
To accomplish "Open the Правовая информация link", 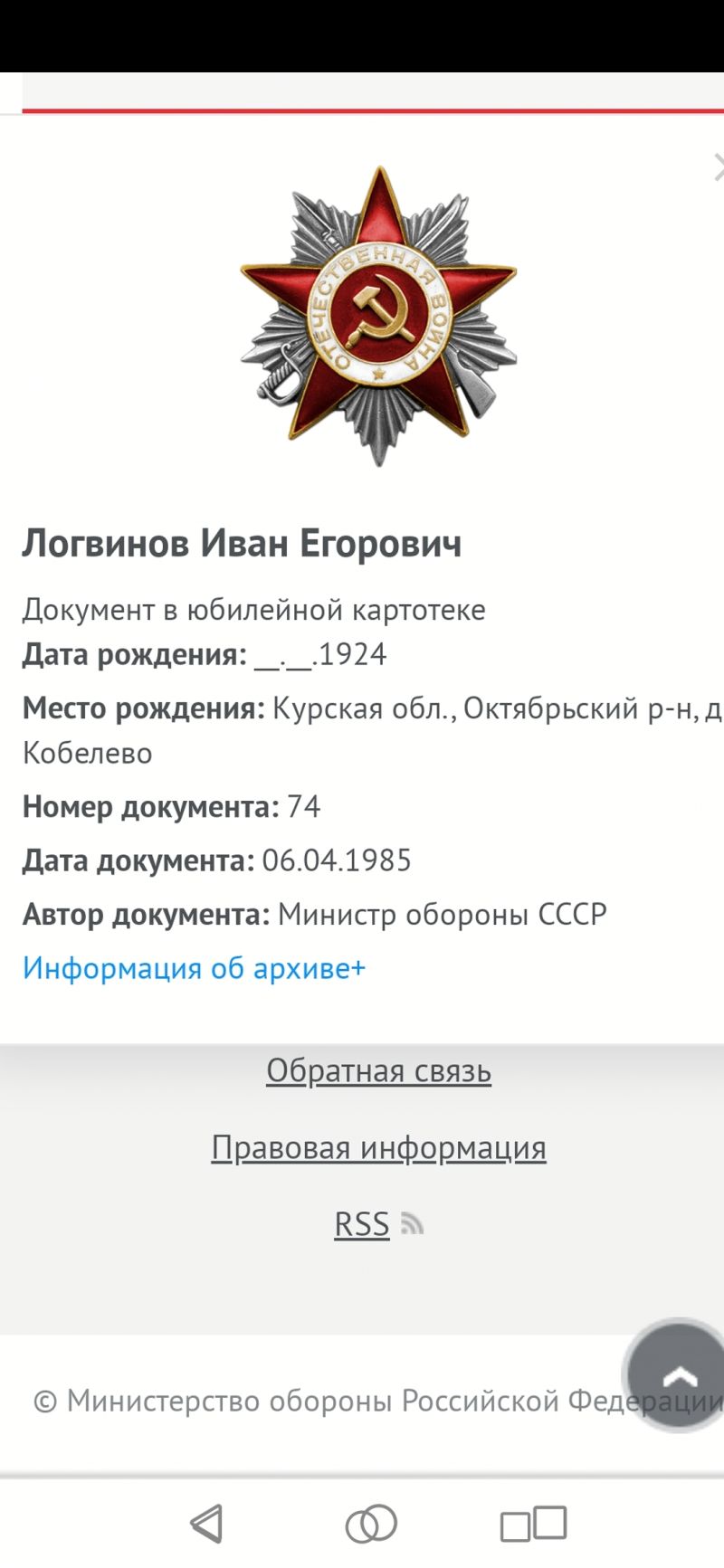I will pyautogui.click(x=378, y=1147).
